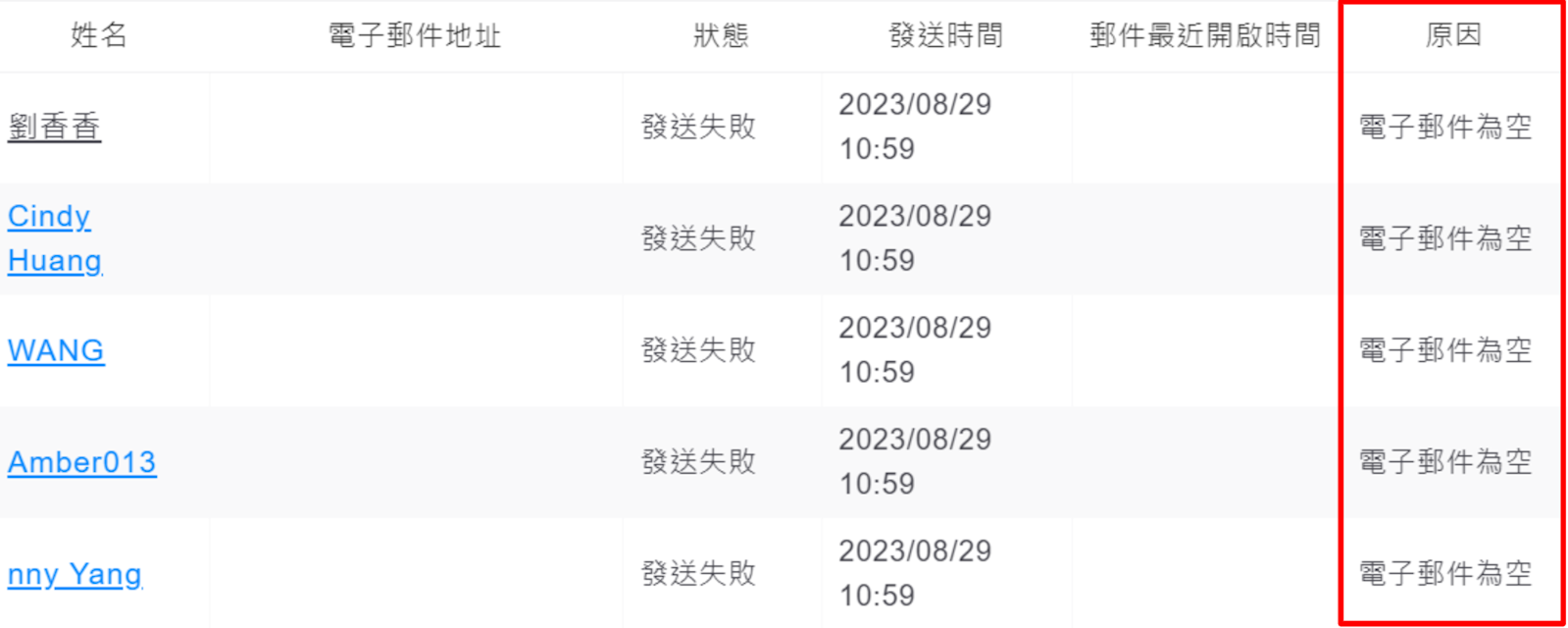Tap the WANG name link
The height and width of the screenshot is (628, 1568).
(x=56, y=350)
